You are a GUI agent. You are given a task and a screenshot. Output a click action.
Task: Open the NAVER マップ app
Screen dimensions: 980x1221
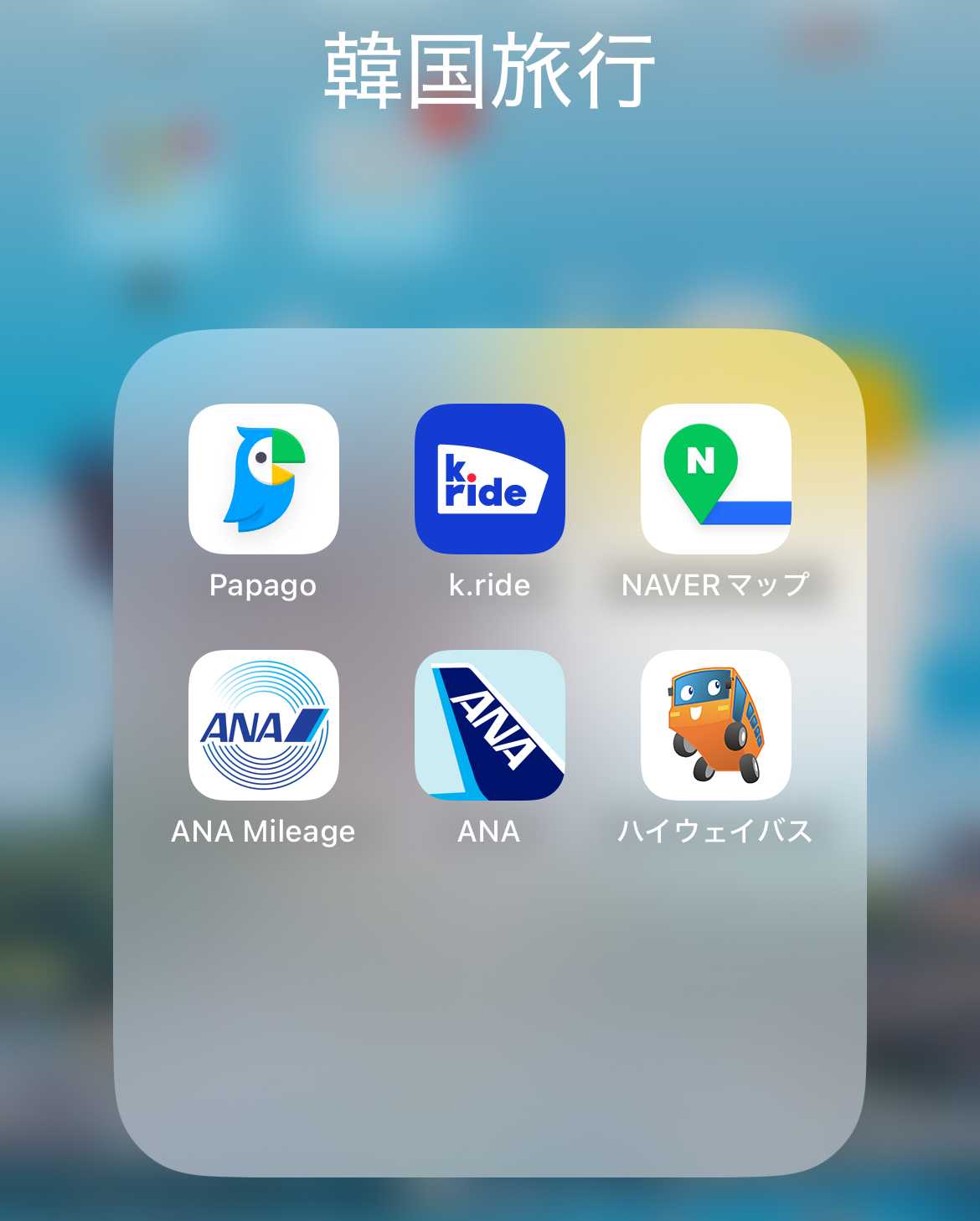click(715, 479)
